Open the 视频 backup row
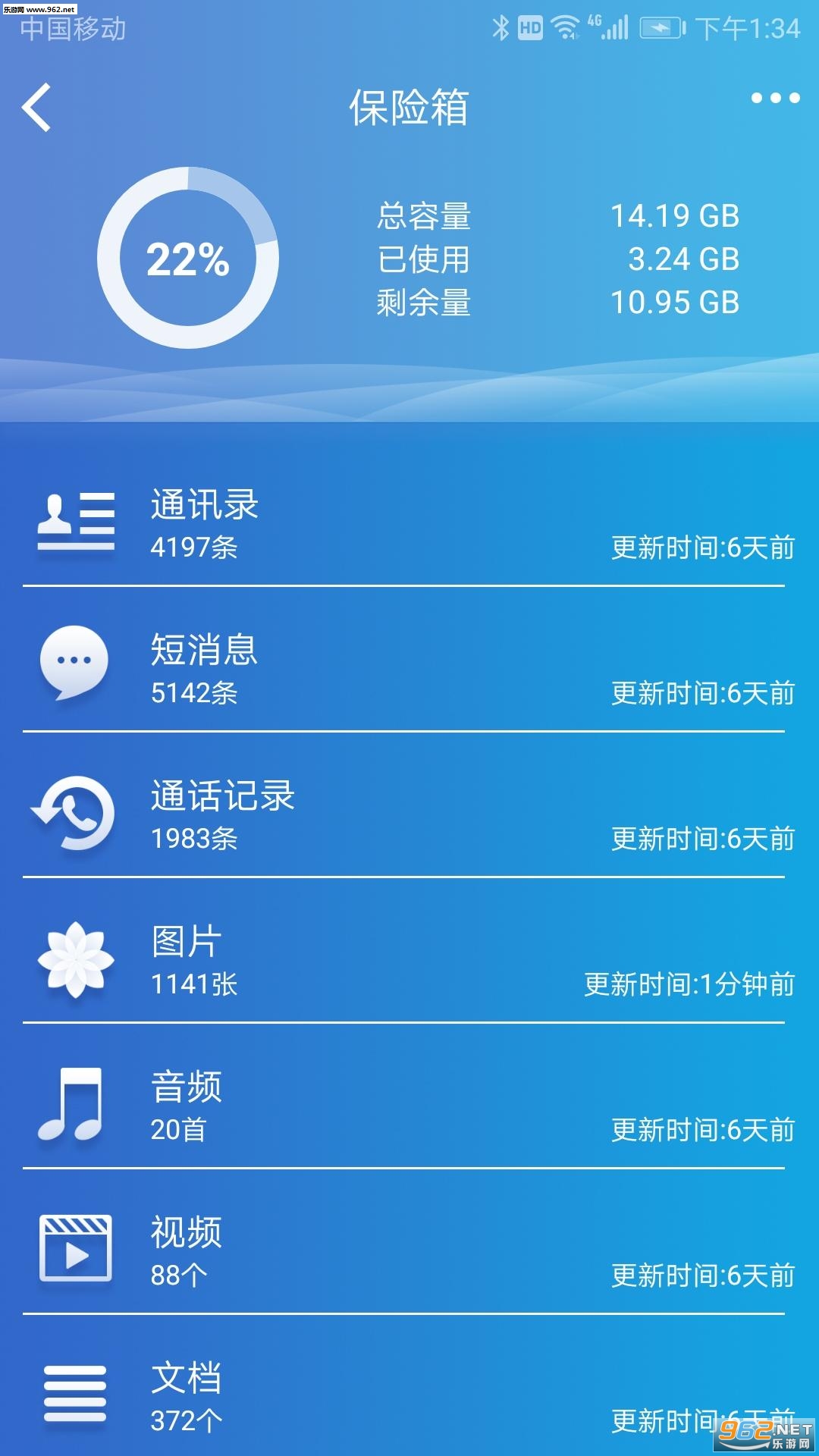Screen dimensions: 819x1456 [409, 1251]
